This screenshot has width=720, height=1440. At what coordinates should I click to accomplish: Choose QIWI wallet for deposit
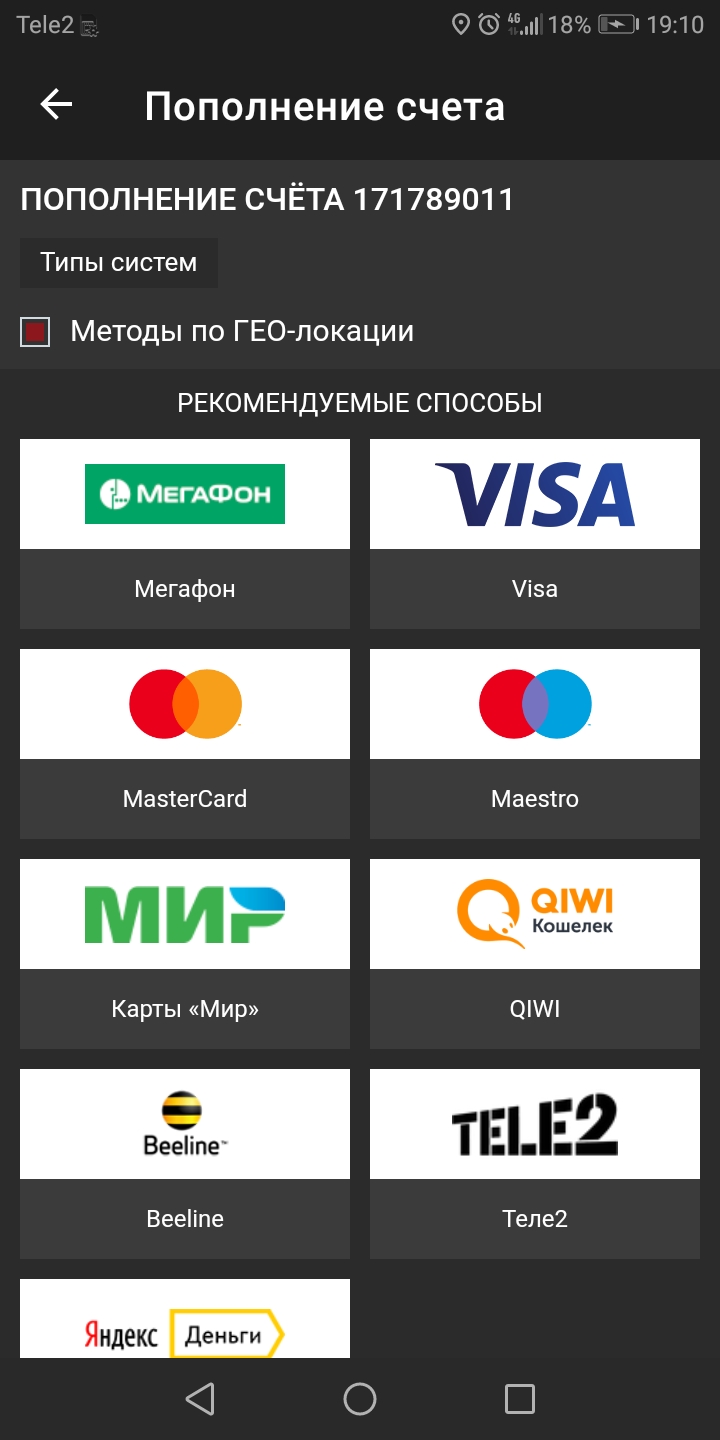point(535,953)
